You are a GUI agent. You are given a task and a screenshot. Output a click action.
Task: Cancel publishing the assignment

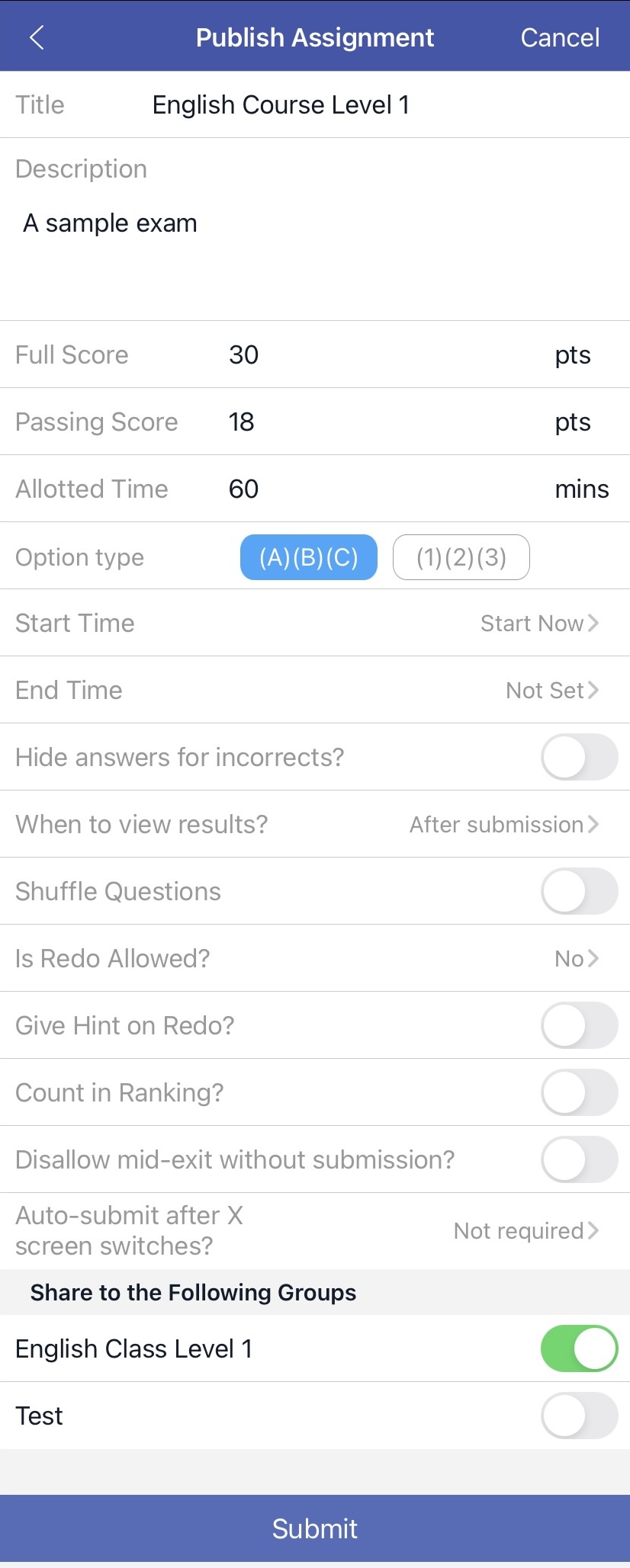[560, 37]
